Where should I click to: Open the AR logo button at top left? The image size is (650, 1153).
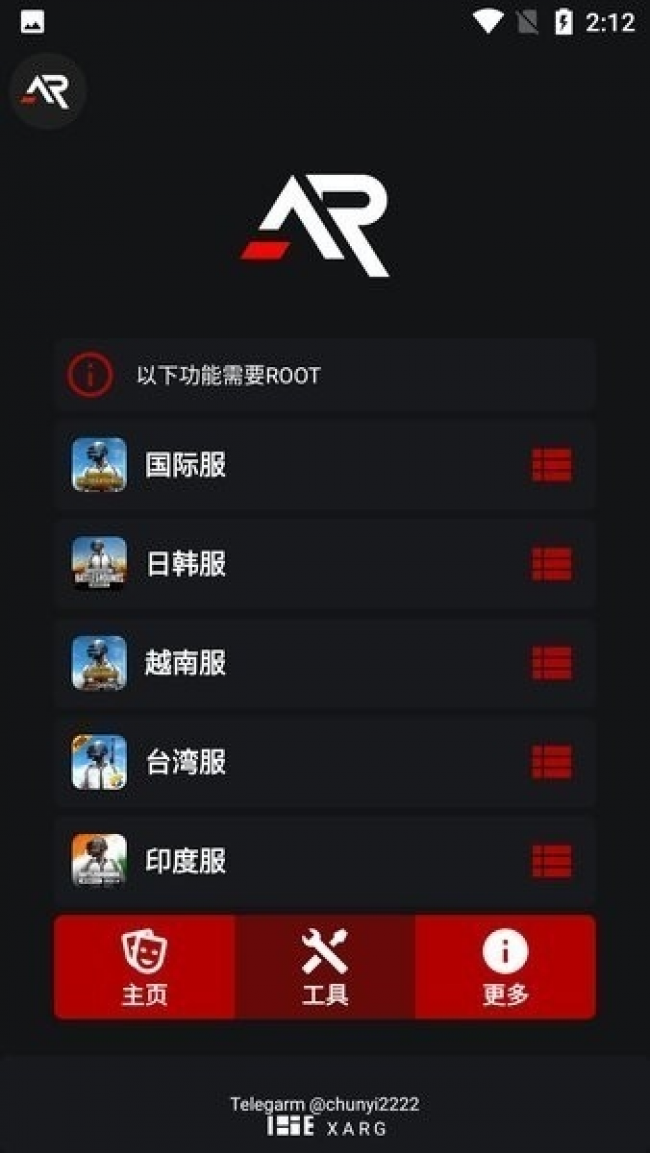(47, 91)
